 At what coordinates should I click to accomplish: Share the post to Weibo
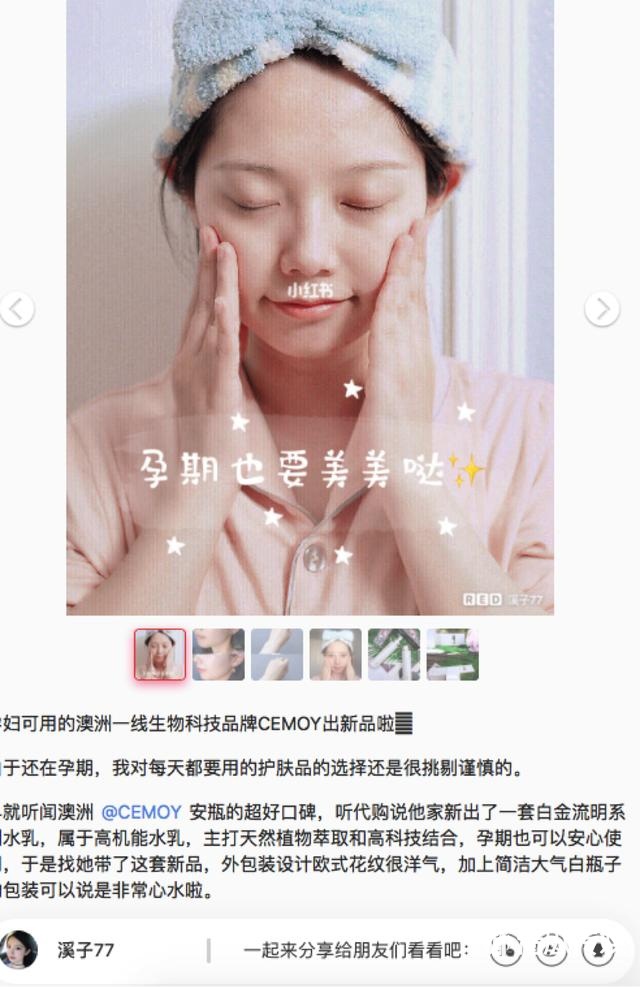[x=507, y=949]
